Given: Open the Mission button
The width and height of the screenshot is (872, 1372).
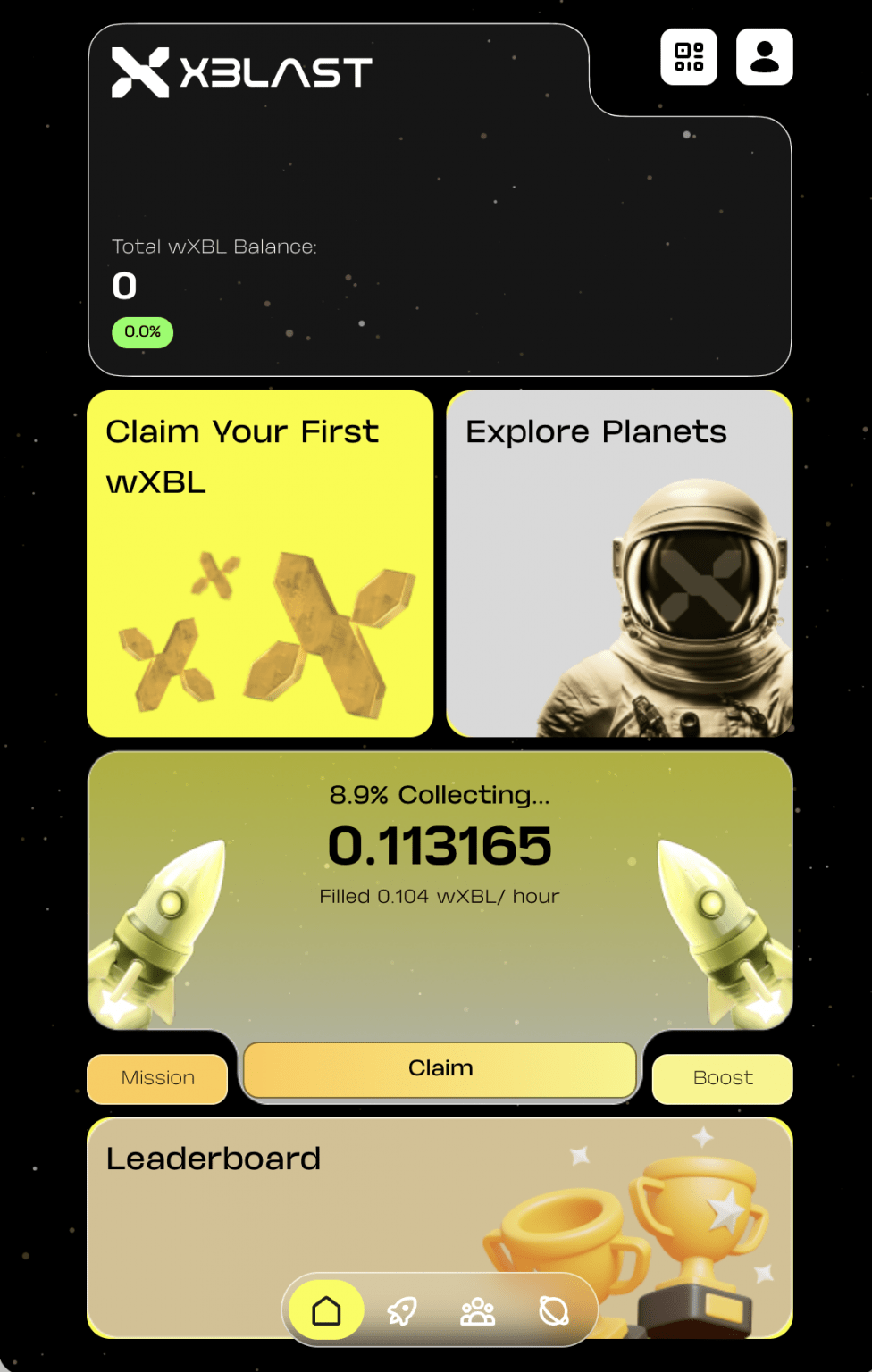Looking at the screenshot, I should [157, 1079].
